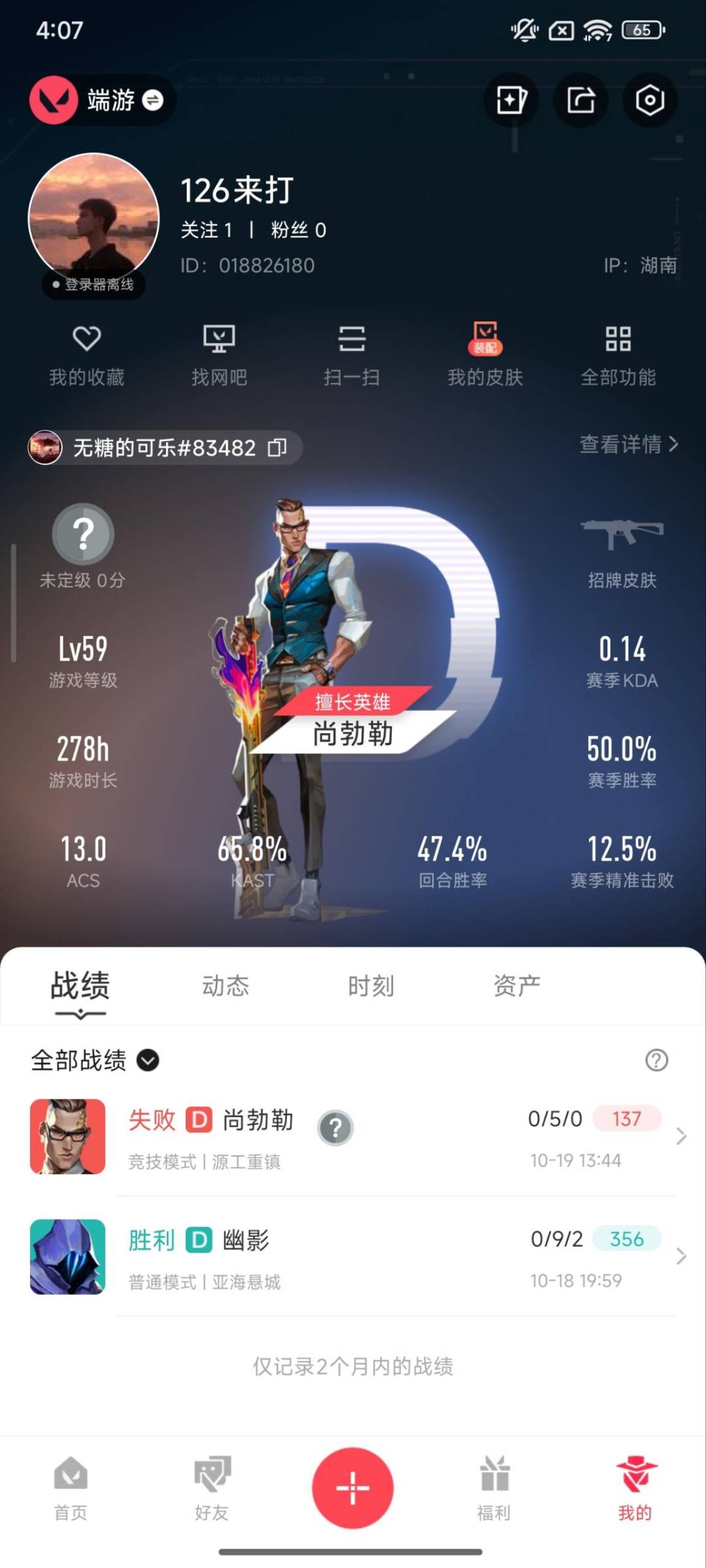Tap the question mark on the 未定级 rank badge
Viewport: 706px width, 1568px height.
[x=84, y=537]
